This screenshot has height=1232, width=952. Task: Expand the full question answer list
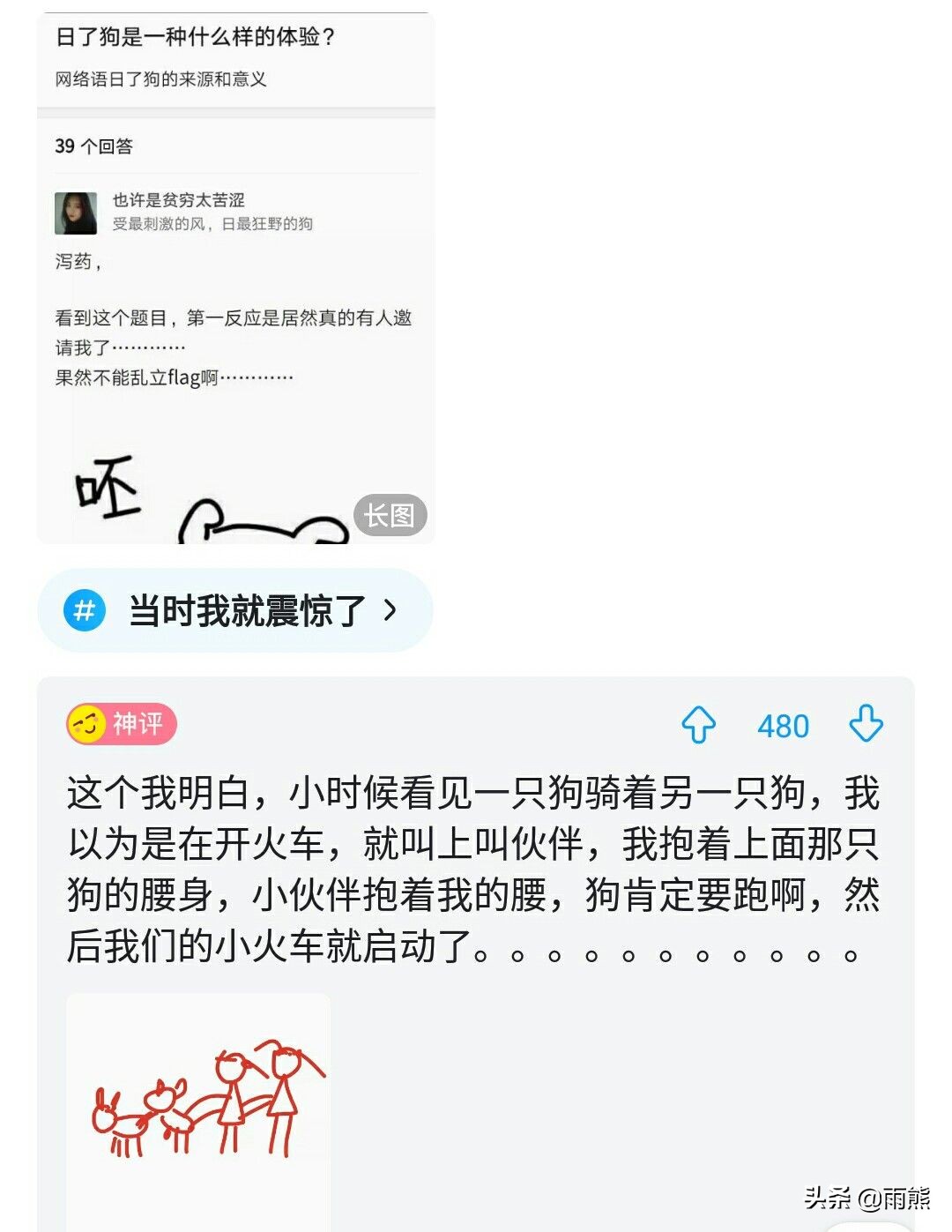94,146
